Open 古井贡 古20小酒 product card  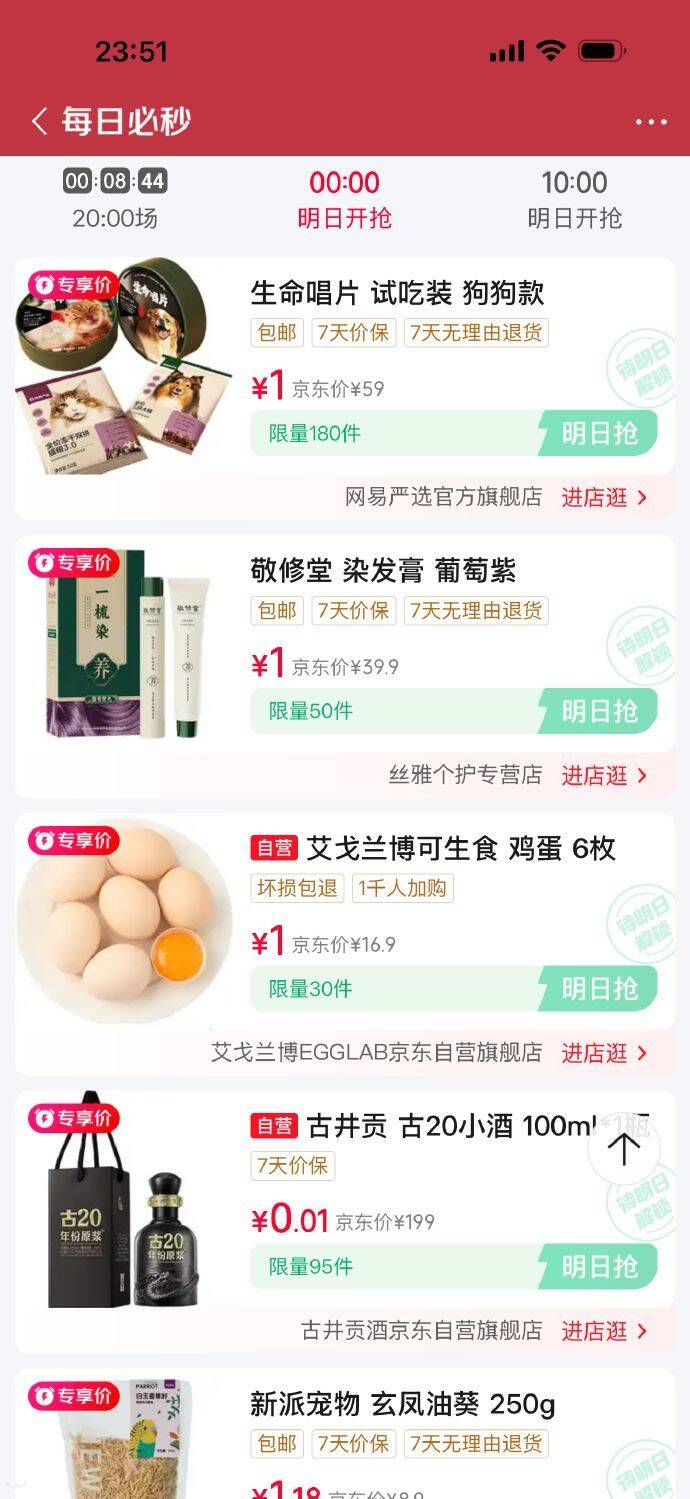click(x=440, y=1127)
